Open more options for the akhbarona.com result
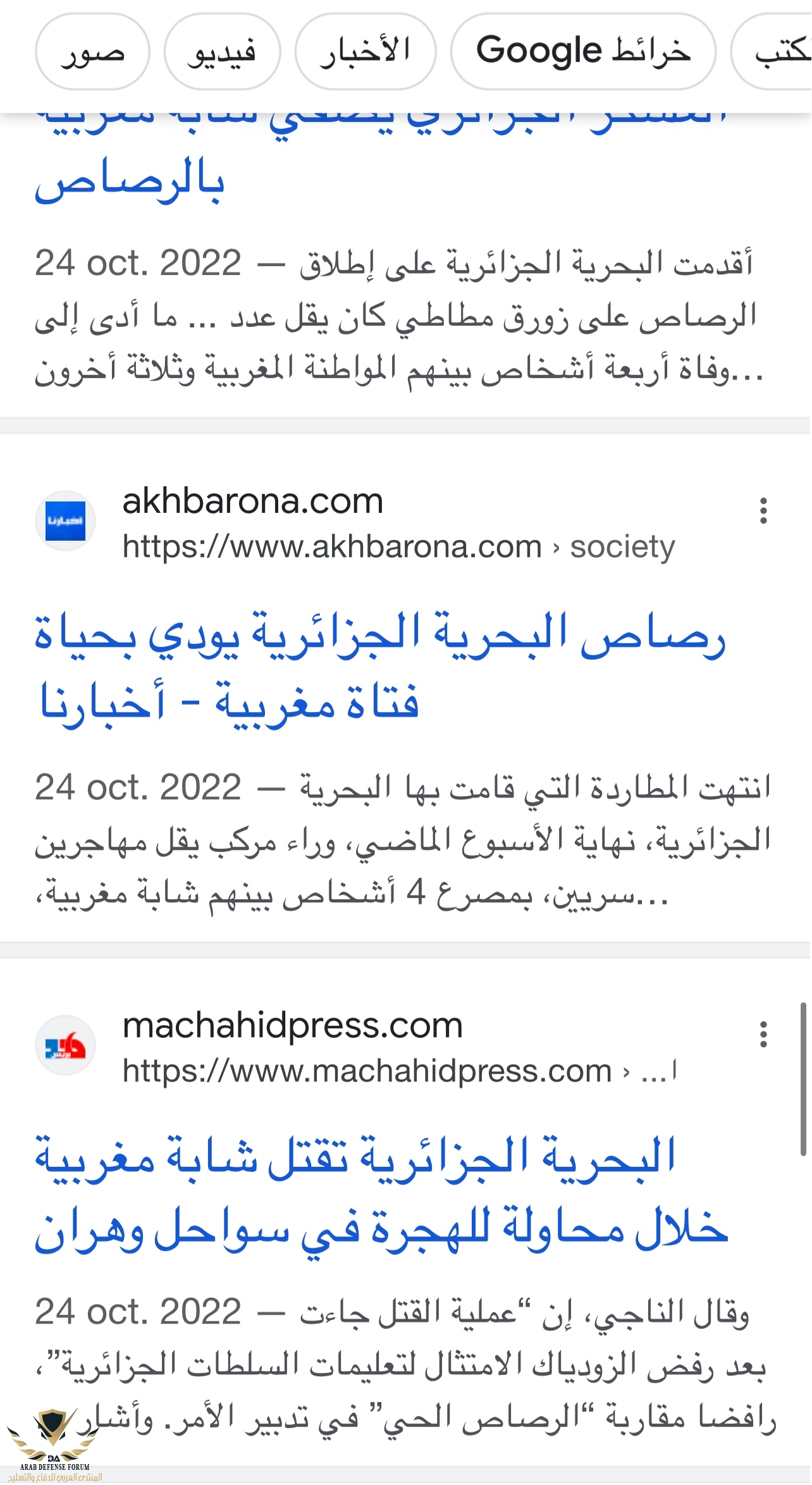 pyautogui.click(x=763, y=510)
